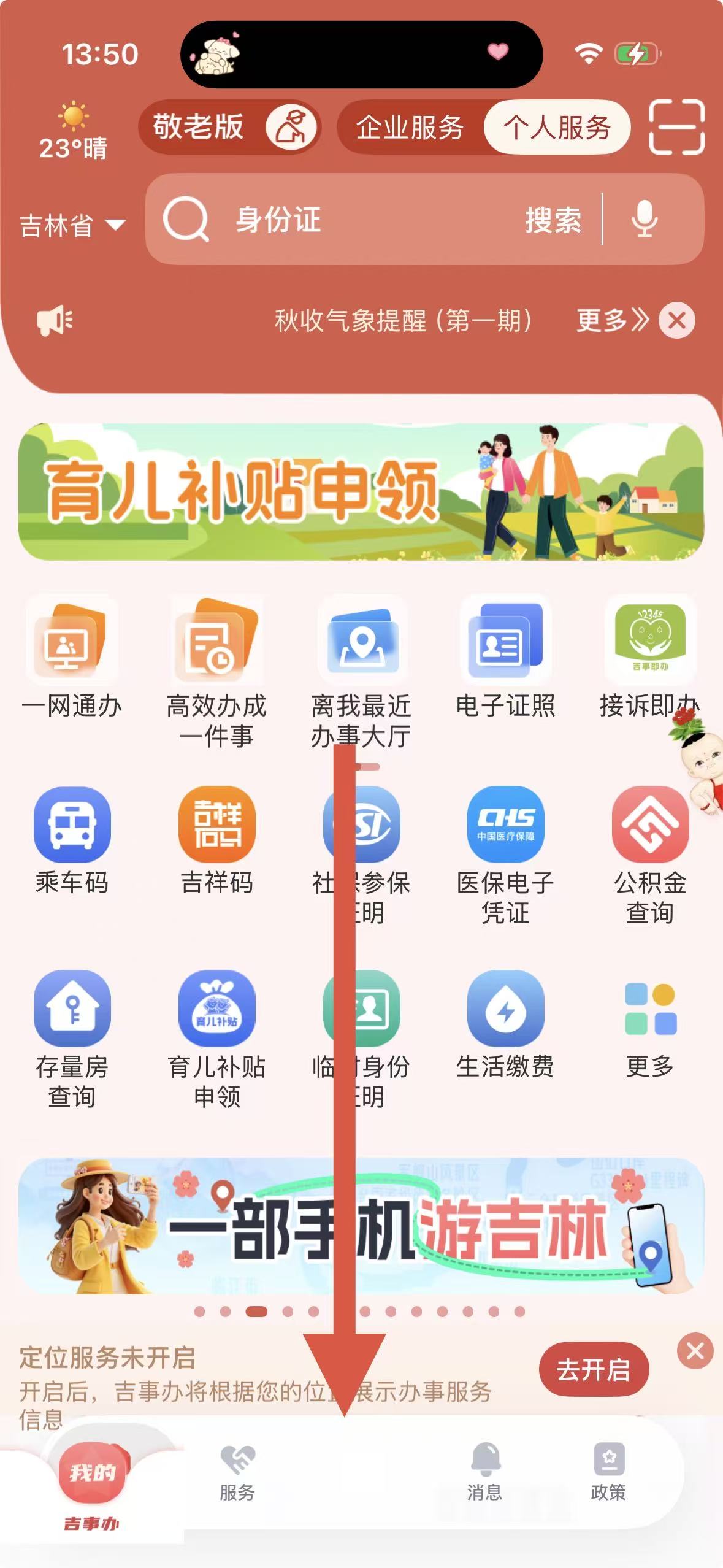Open 一网通办 service

72,657
